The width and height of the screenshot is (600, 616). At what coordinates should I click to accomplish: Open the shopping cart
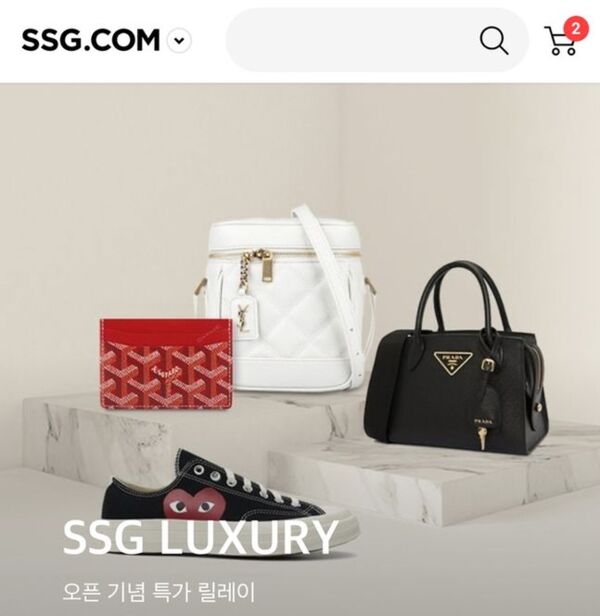(x=561, y=40)
